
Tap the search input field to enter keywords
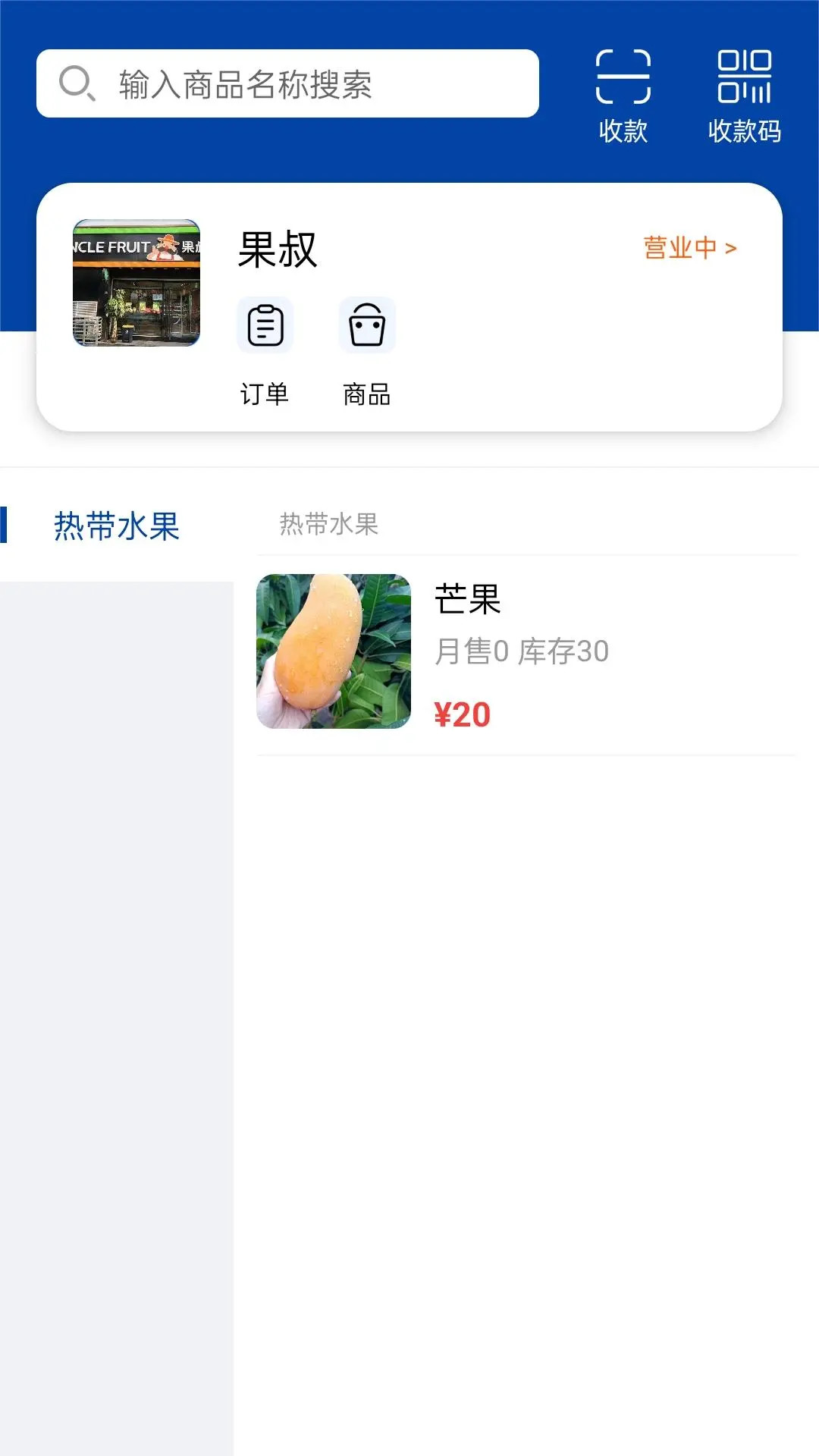point(303,82)
